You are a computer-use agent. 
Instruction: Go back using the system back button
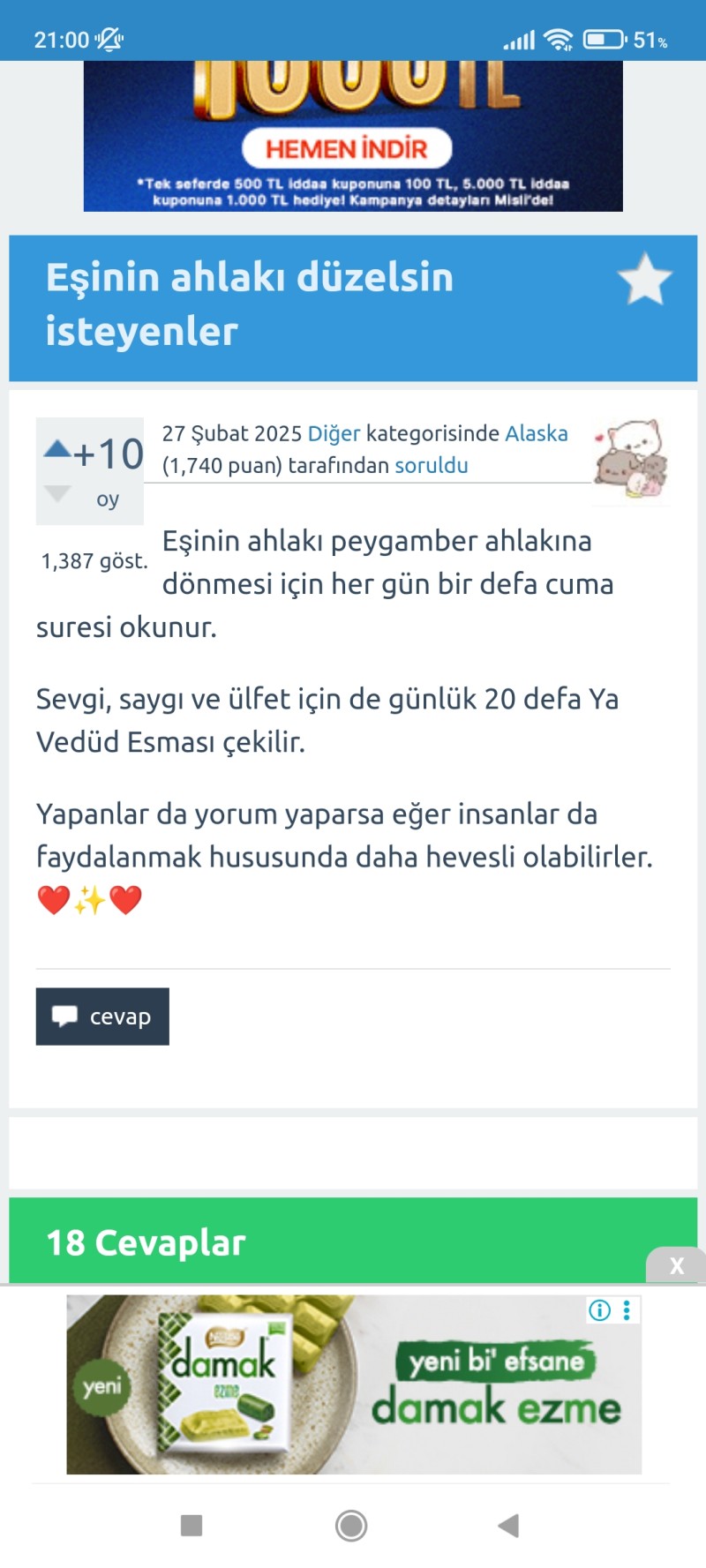tap(508, 1525)
